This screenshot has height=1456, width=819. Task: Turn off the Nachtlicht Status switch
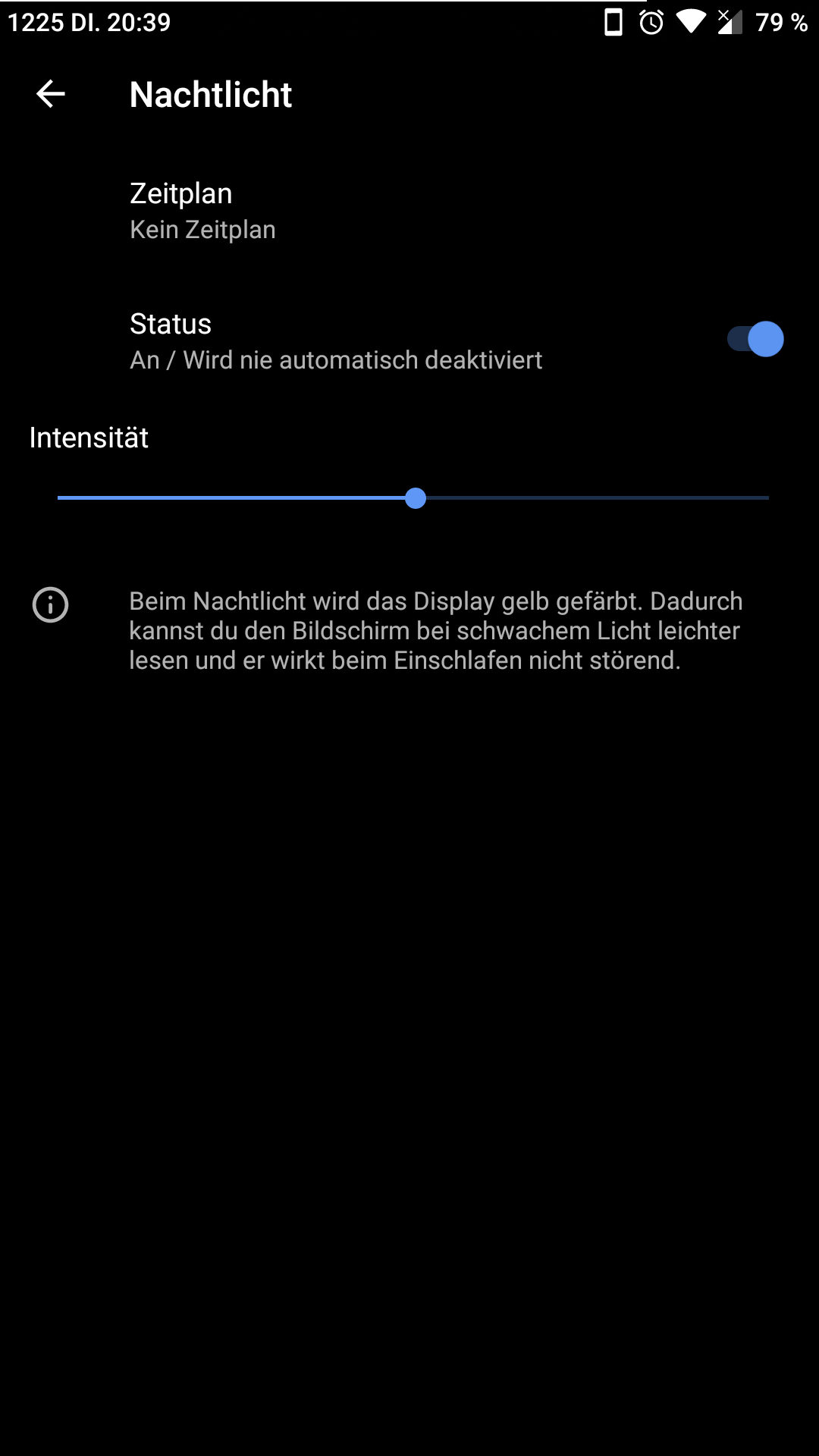[755, 340]
